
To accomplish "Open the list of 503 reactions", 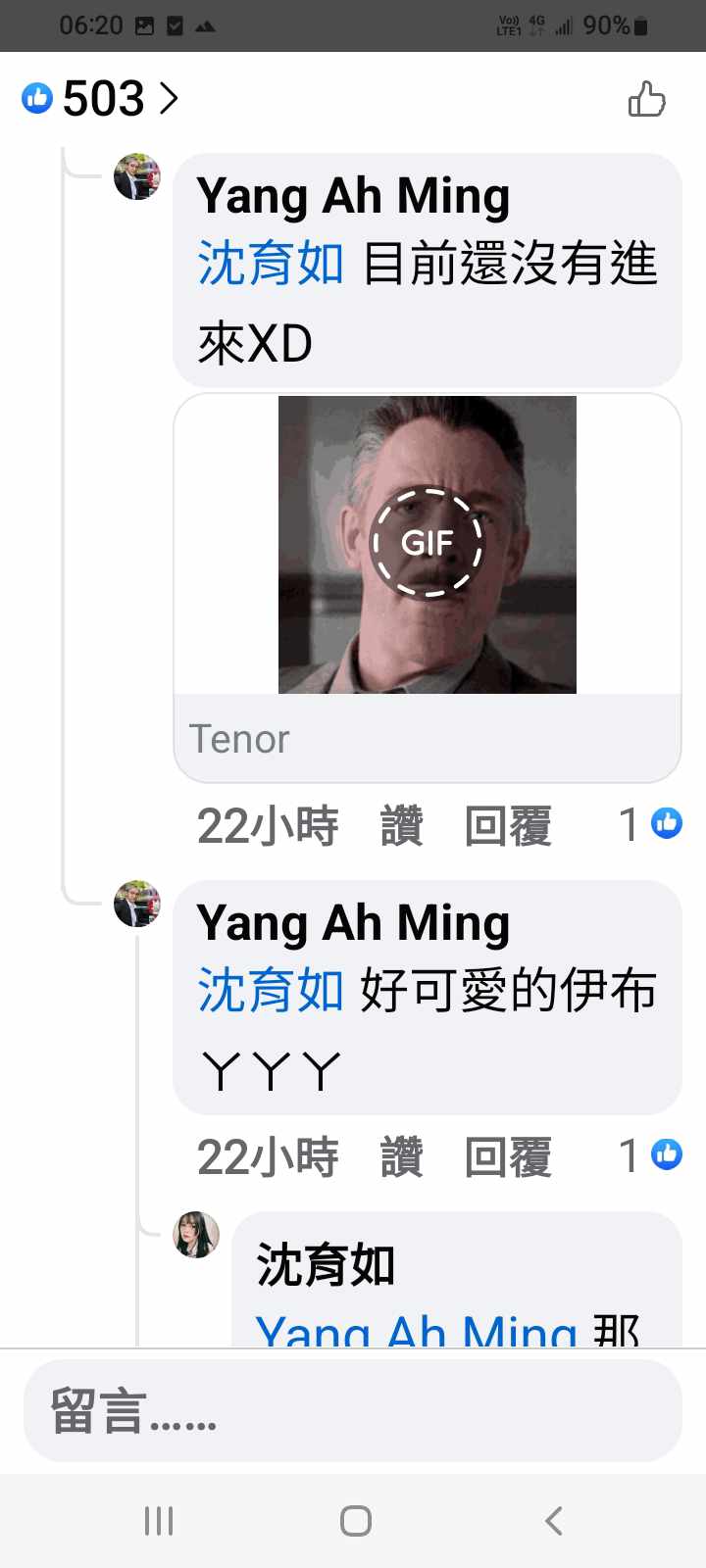I will point(102,99).
